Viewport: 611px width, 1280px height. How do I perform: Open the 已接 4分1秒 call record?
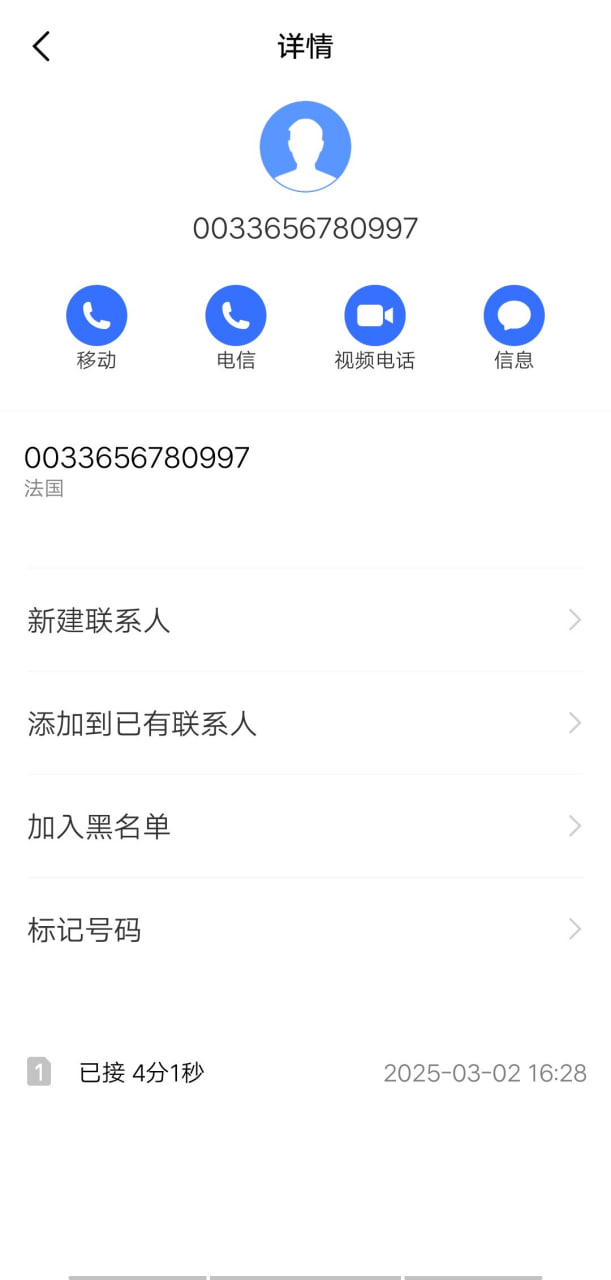point(305,1073)
